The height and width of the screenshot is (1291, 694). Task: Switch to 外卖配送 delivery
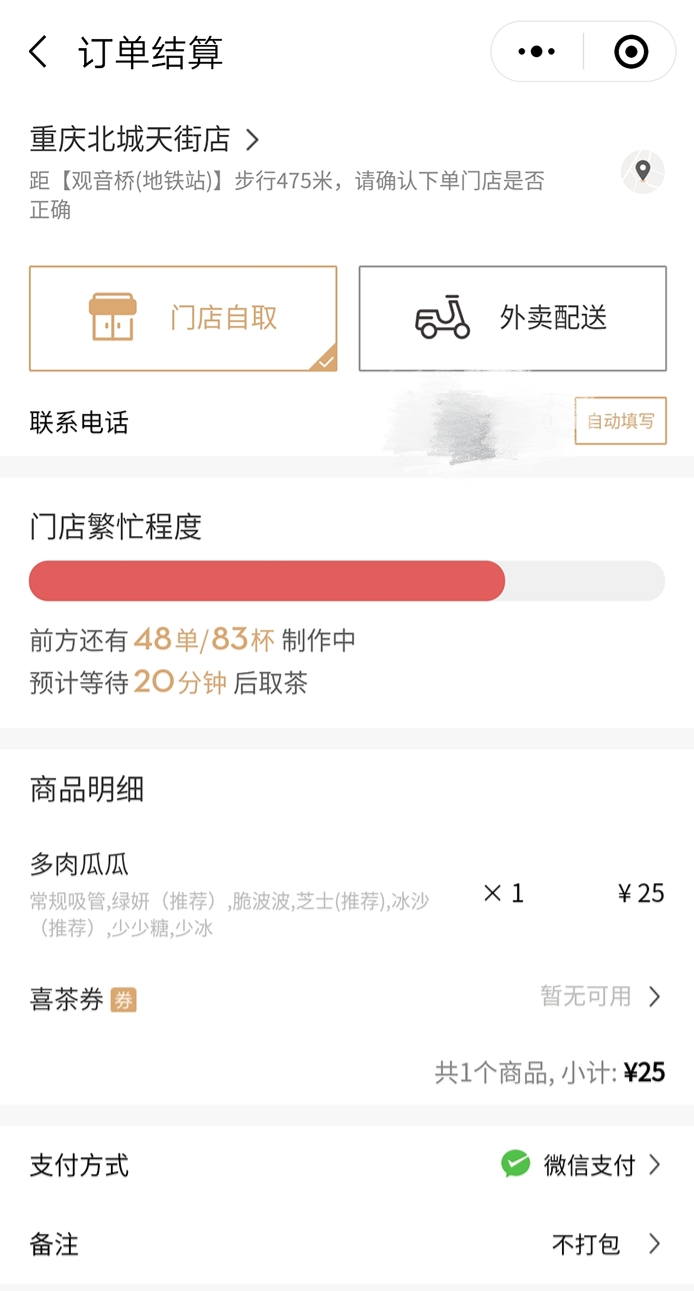click(x=513, y=318)
